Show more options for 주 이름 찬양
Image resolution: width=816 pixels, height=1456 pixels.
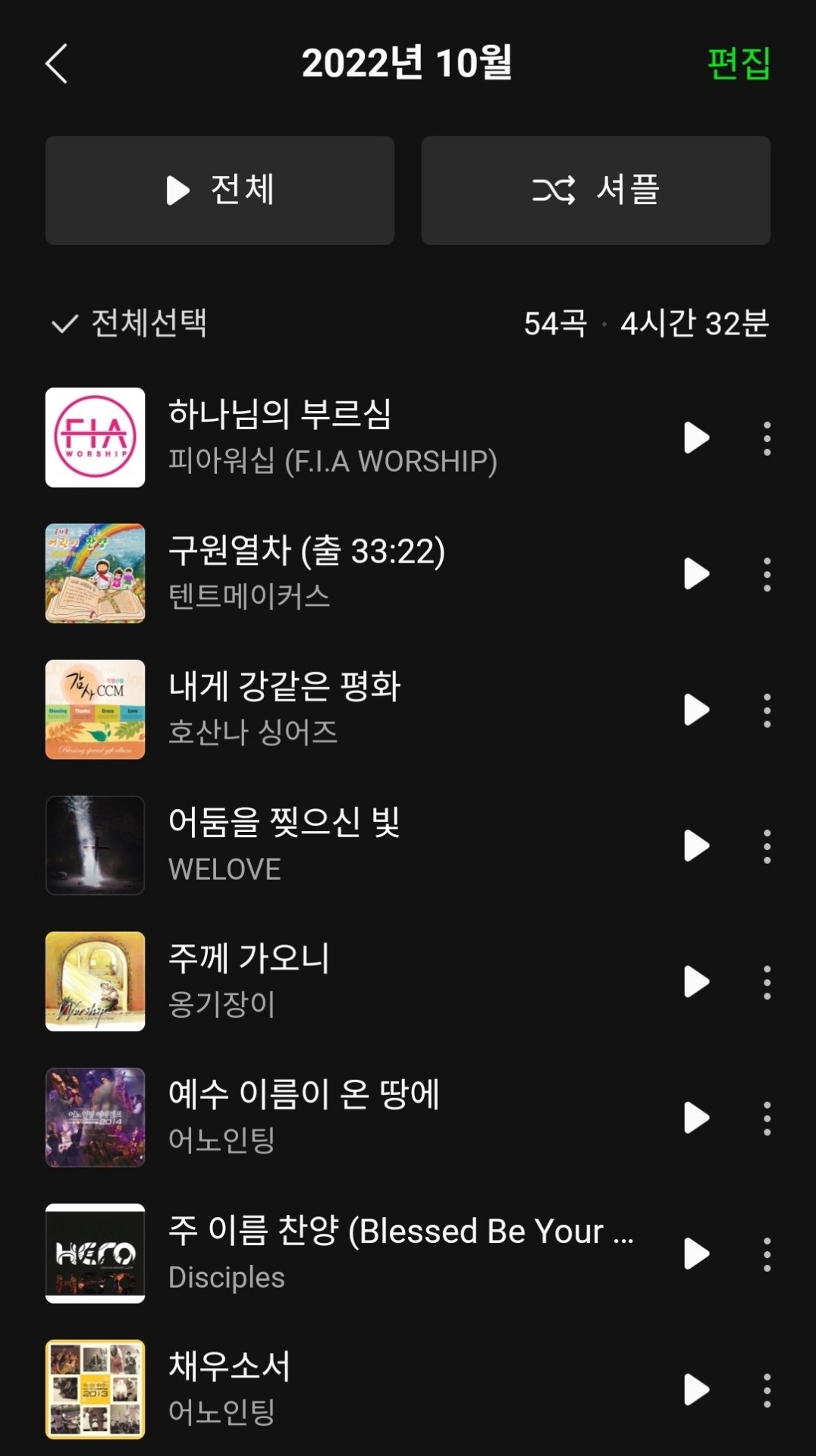(767, 1254)
